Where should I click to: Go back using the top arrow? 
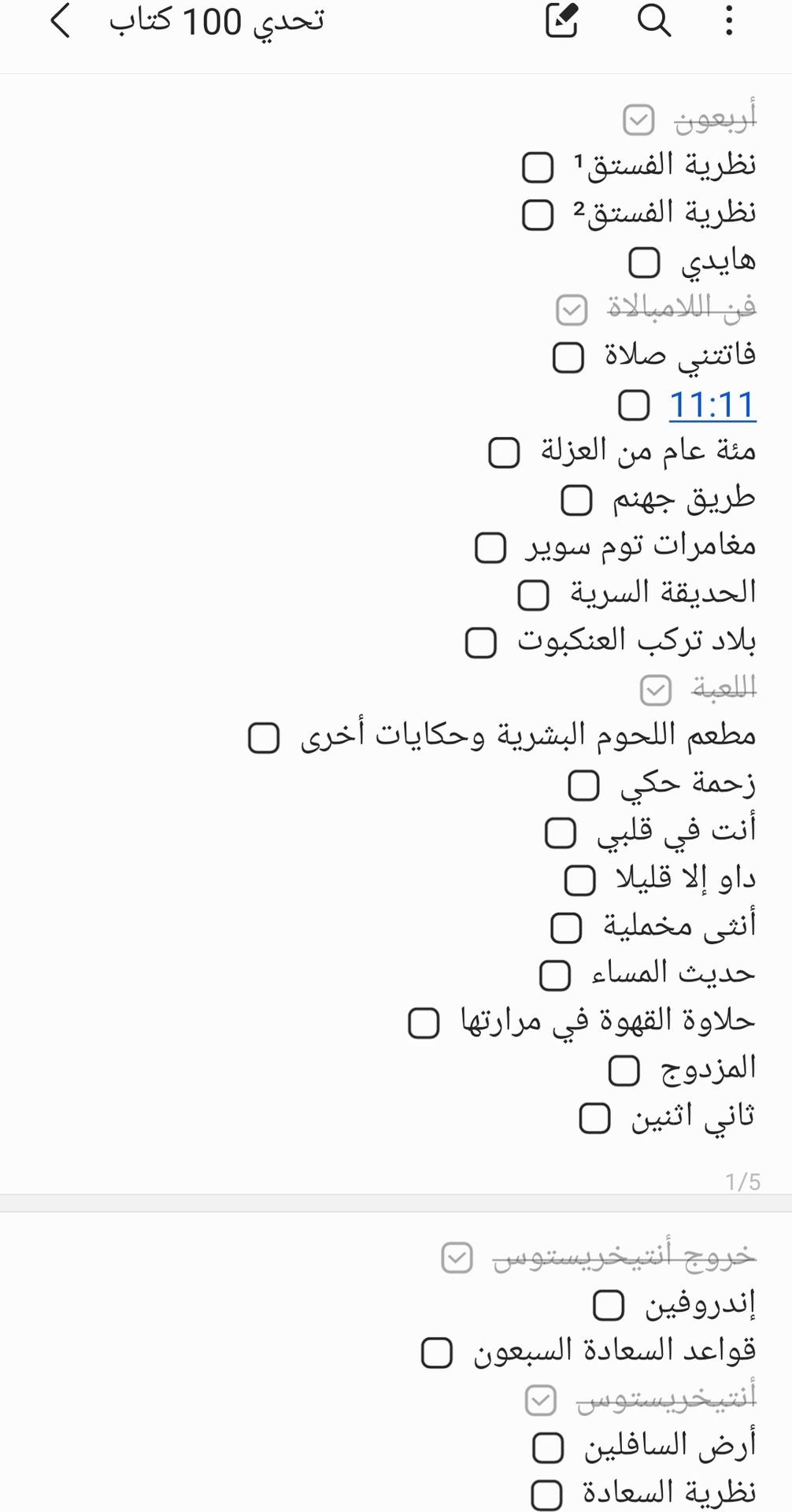[60, 21]
